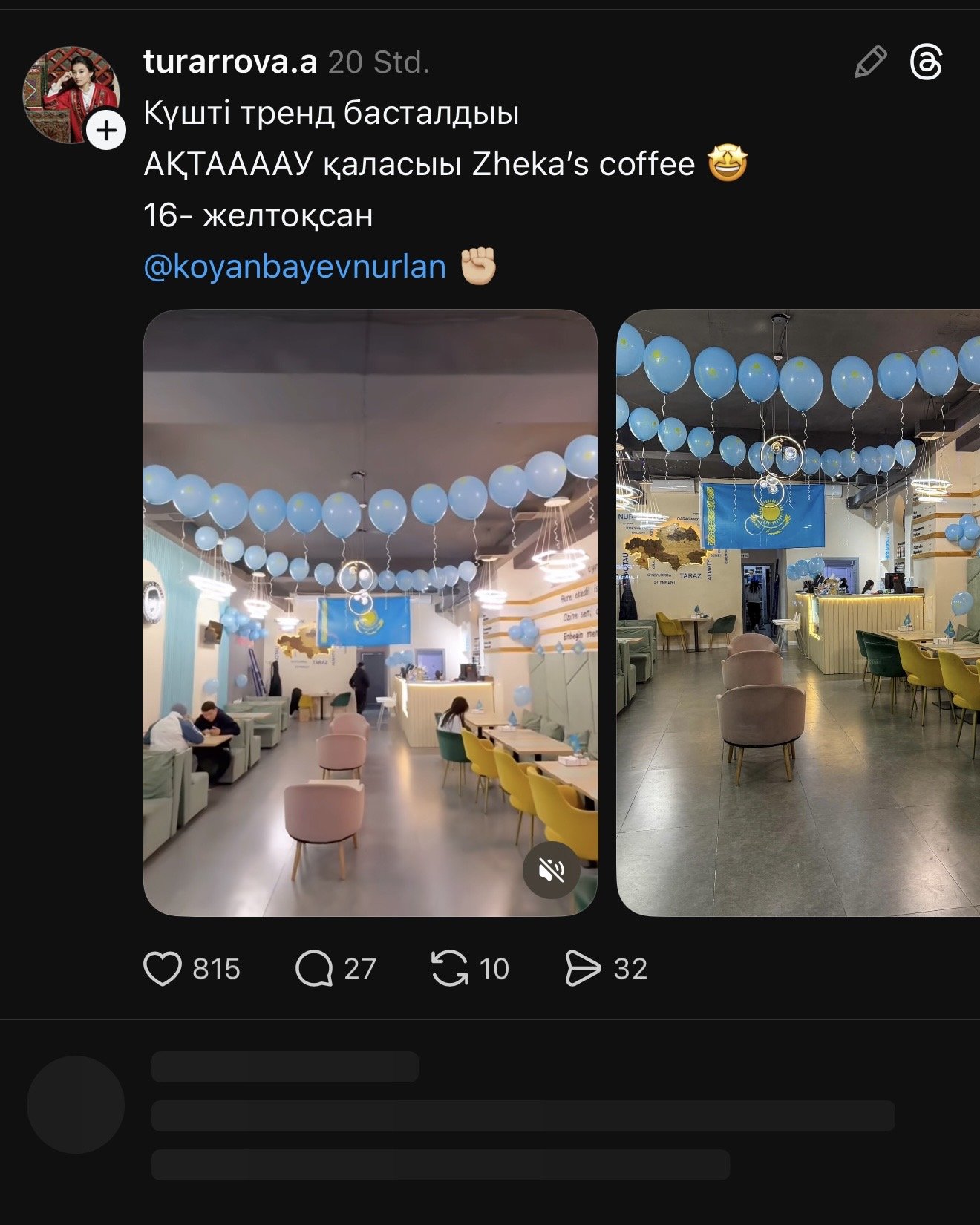The height and width of the screenshot is (1225, 980).
Task: Open turarrova.a's profile by username
Action: click(x=230, y=62)
